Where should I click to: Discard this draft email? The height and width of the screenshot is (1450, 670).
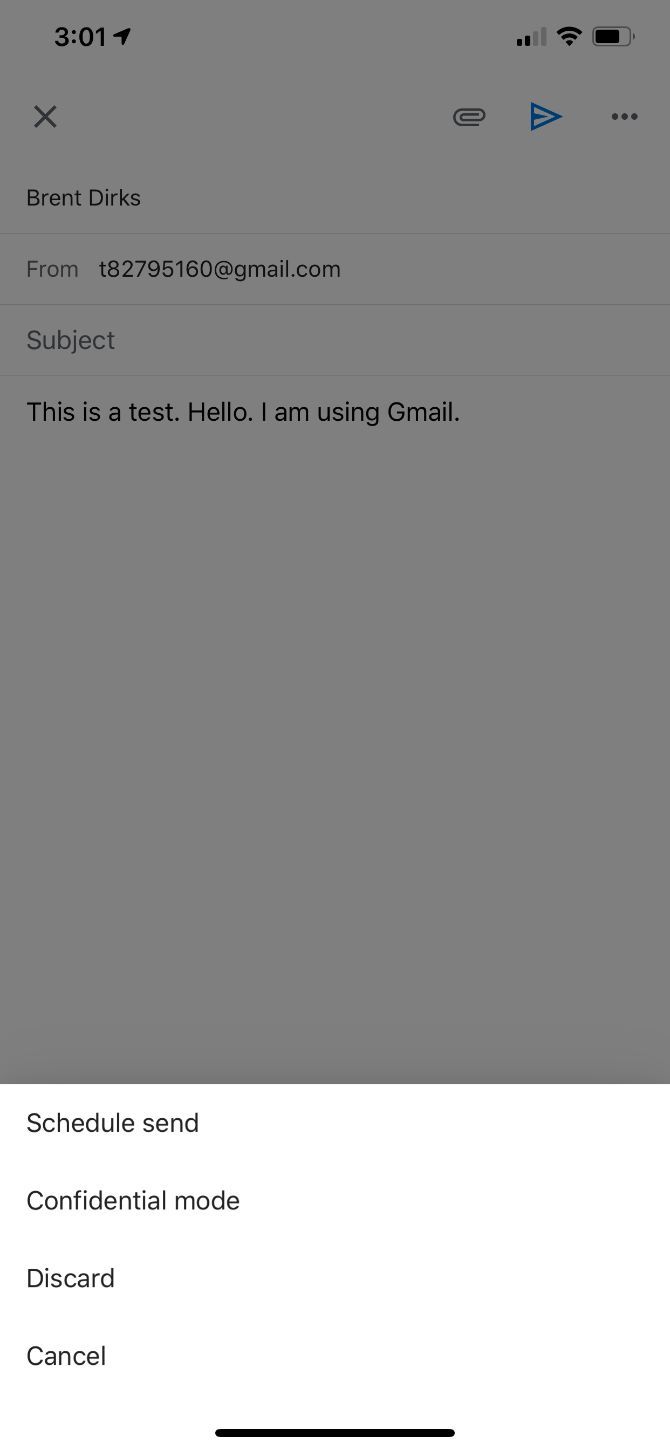(335, 1279)
